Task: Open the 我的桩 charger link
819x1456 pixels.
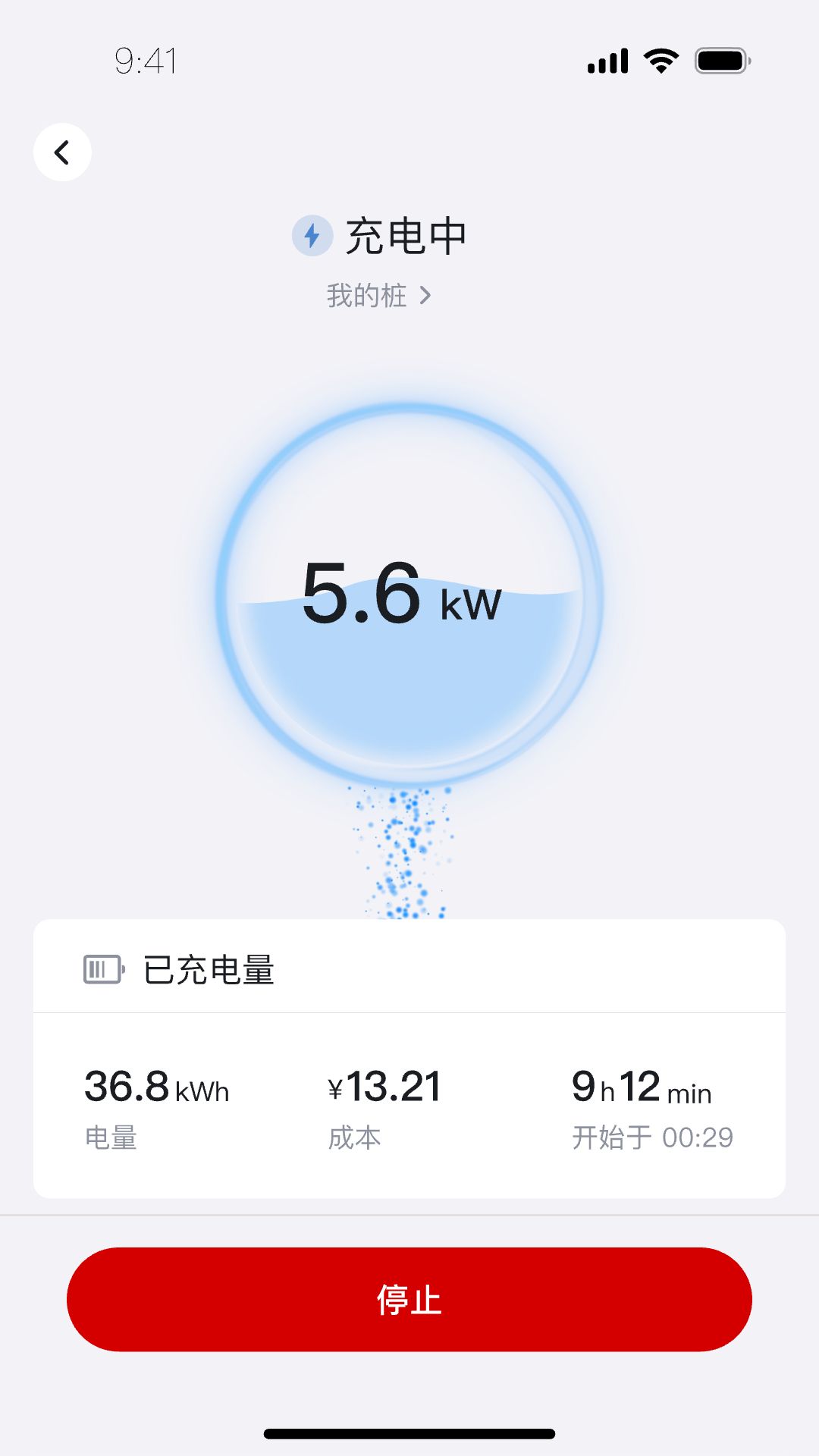Action: tap(378, 296)
